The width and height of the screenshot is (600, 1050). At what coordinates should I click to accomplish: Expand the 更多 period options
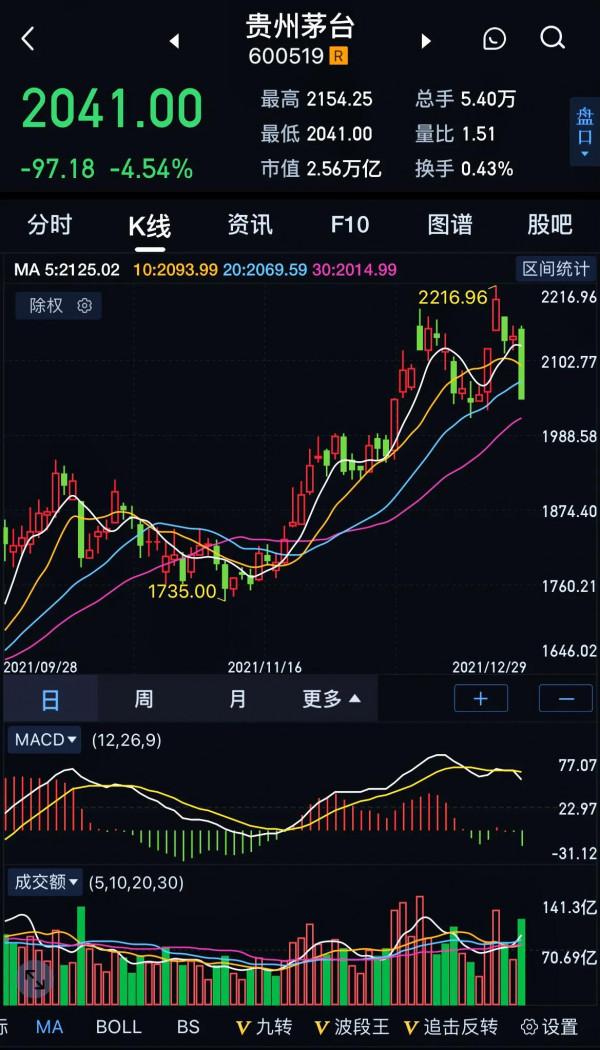[x=331, y=698]
